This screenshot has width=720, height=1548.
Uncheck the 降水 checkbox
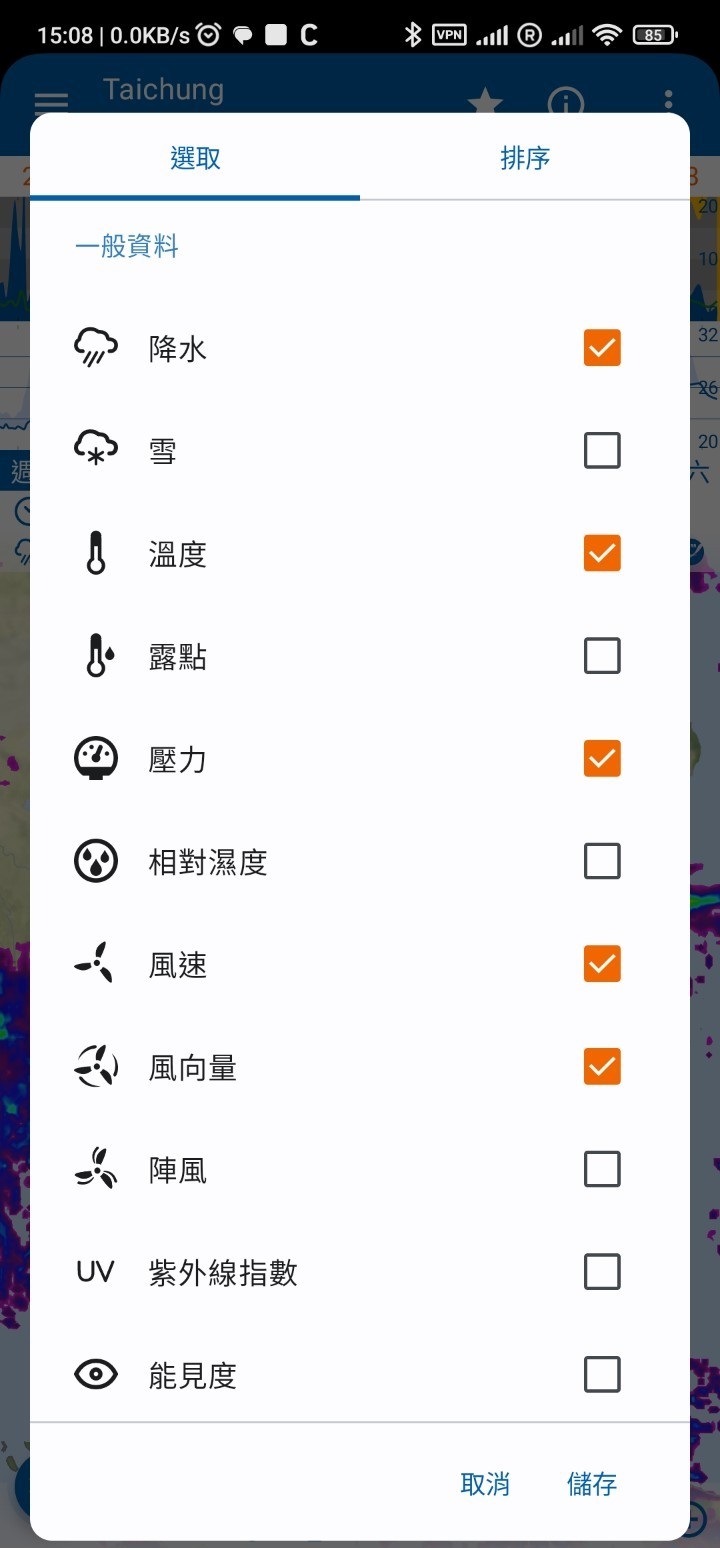[601, 347]
